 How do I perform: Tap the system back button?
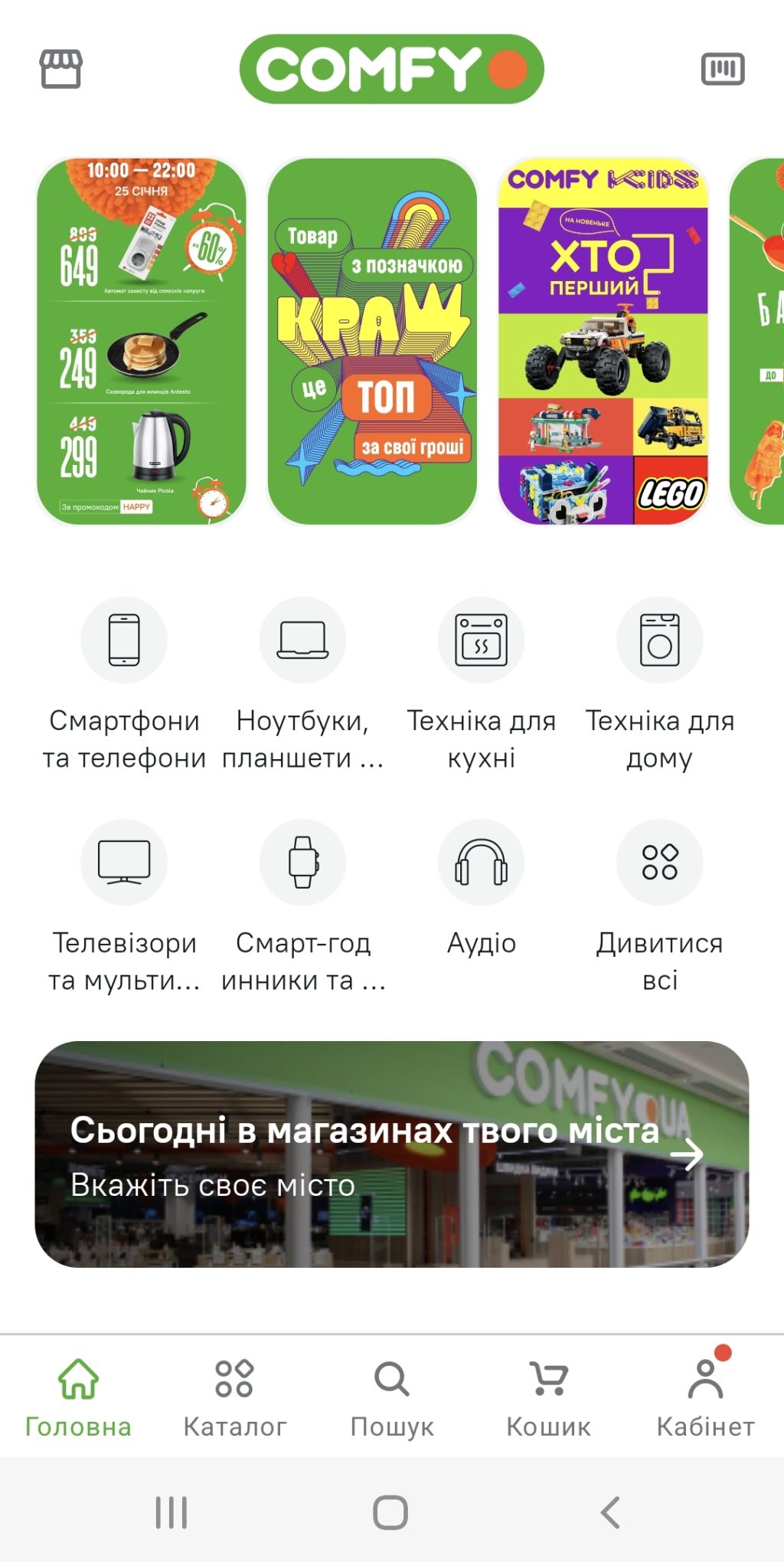610,1512
